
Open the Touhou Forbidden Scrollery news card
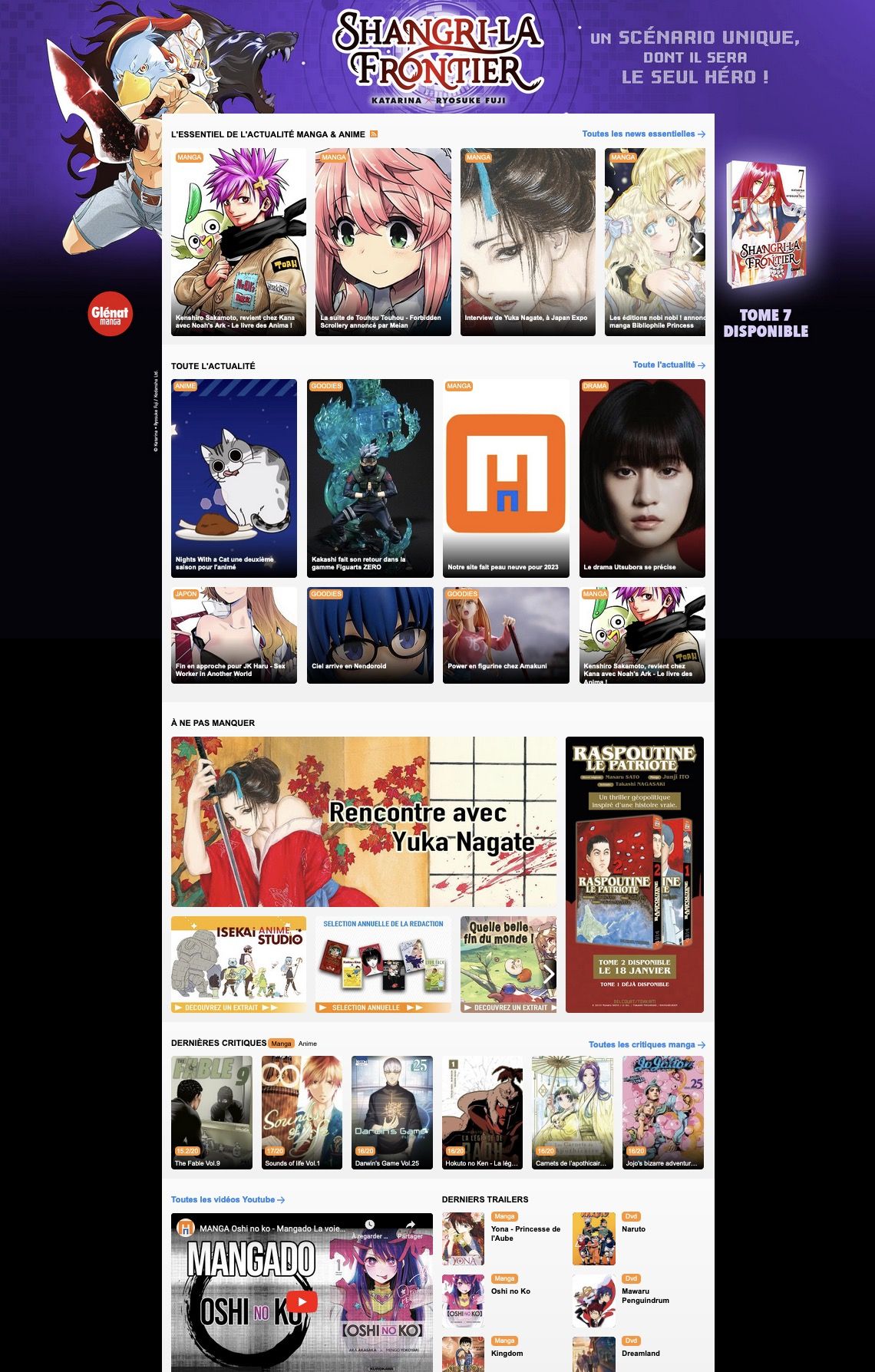(383, 242)
